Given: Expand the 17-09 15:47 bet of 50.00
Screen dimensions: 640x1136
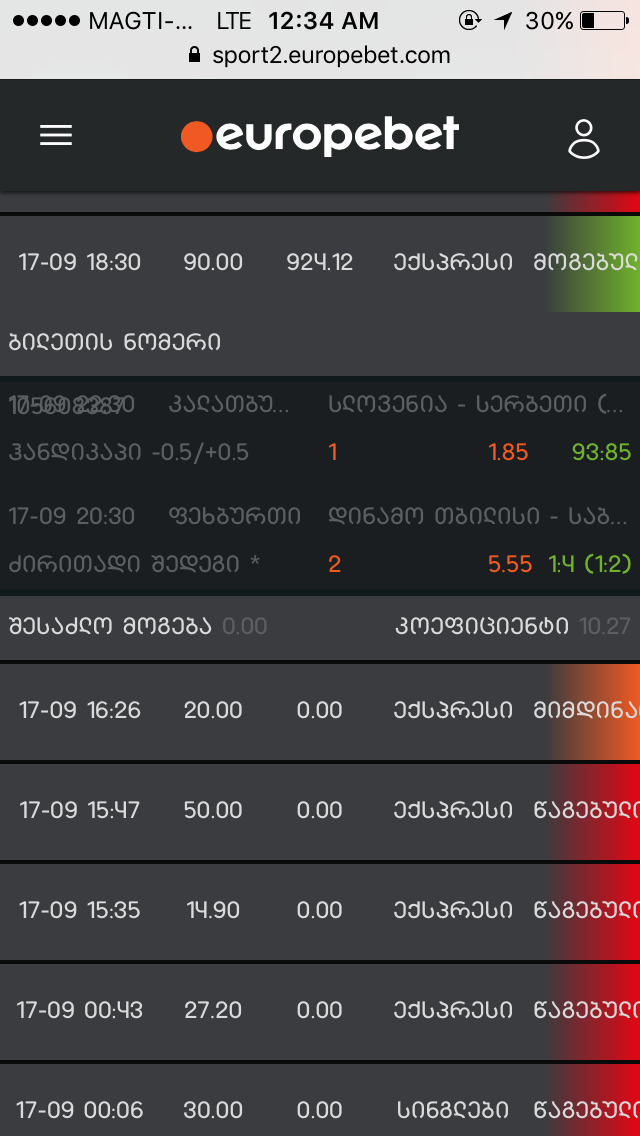Looking at the screenshot, I should point(320,810).
